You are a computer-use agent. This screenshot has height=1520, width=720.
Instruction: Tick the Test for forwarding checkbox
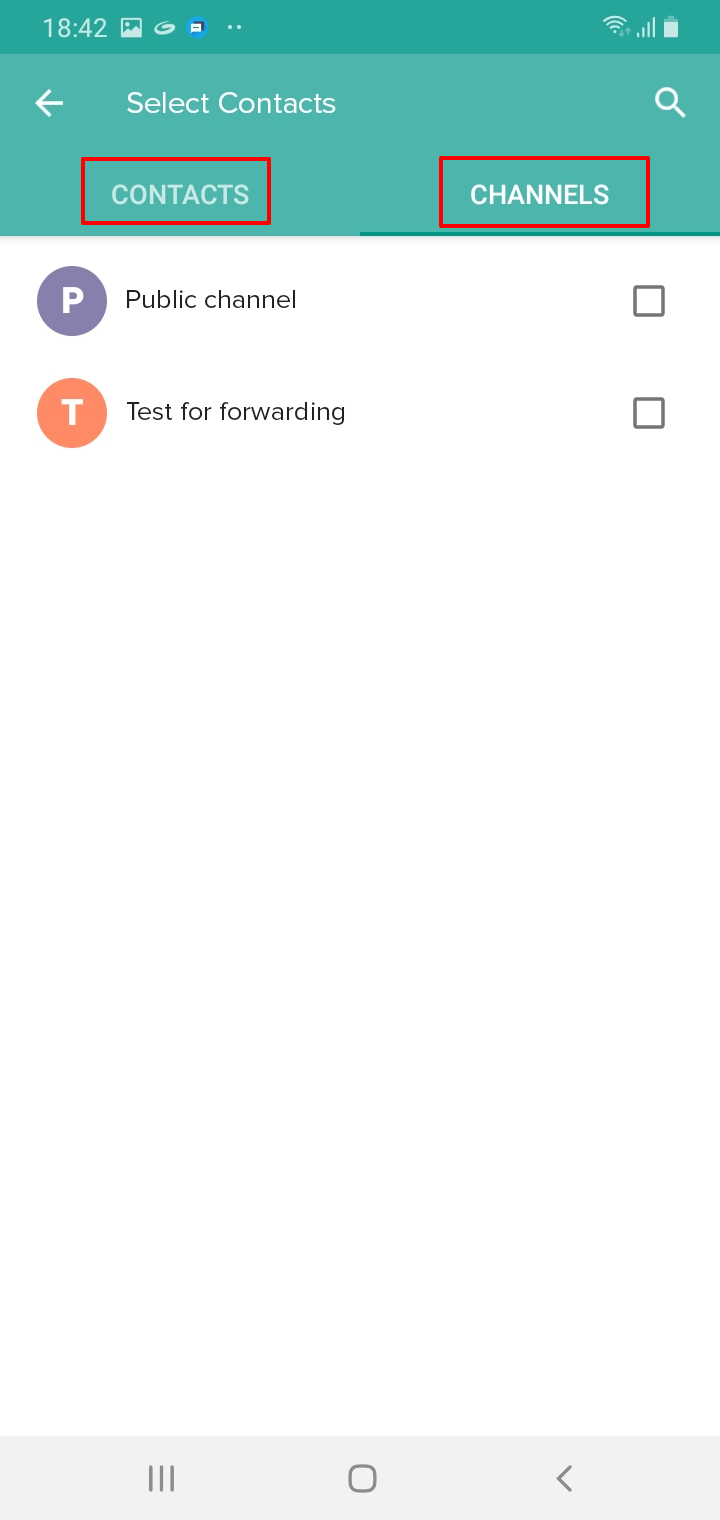pos(649,413)
